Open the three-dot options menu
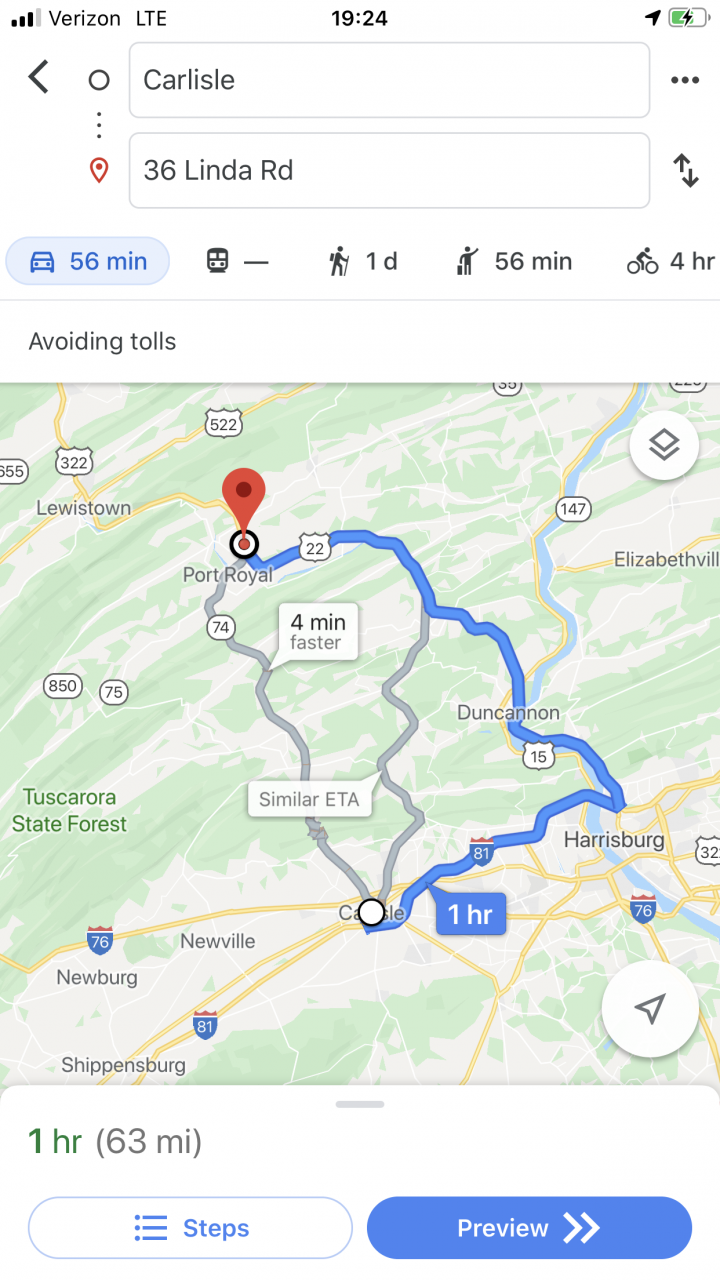The image size is (720, 1280). click(x=685, y=80)
